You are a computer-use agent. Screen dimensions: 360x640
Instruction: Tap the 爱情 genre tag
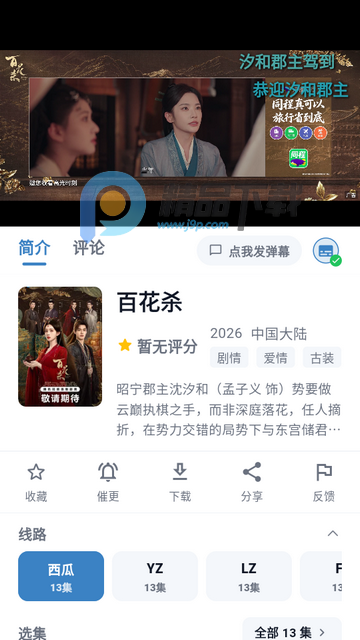click(276, 358)
